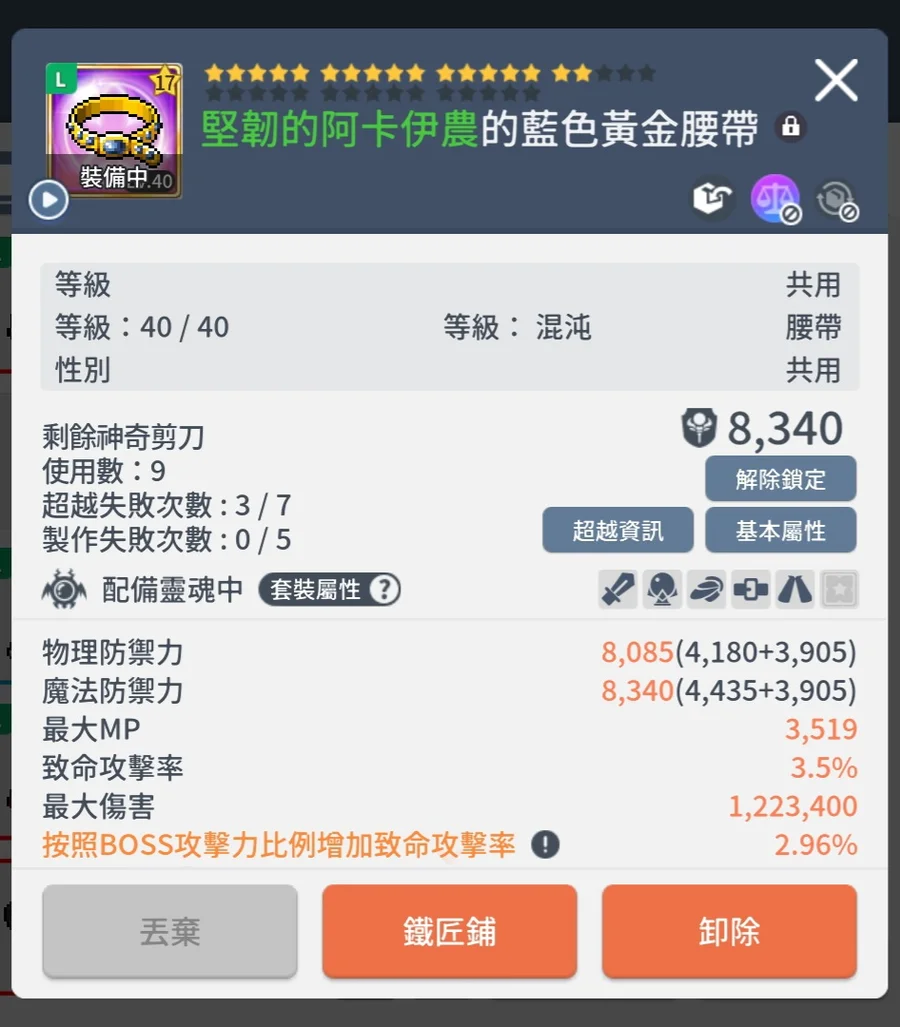The image size is (900, 1027).
Task: Tap the 丟棄 discard button
Action: tap(170, 931)
